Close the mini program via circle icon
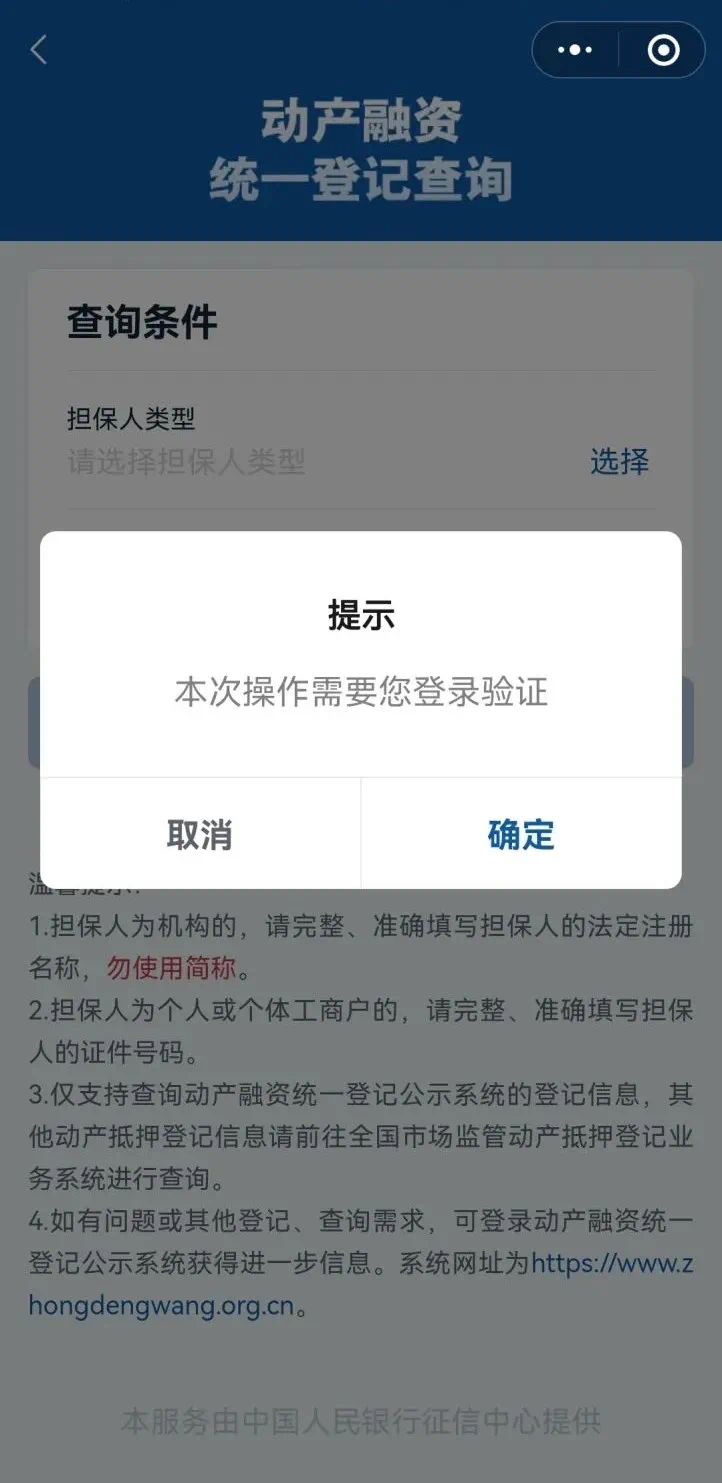 [x=663, y=50]
